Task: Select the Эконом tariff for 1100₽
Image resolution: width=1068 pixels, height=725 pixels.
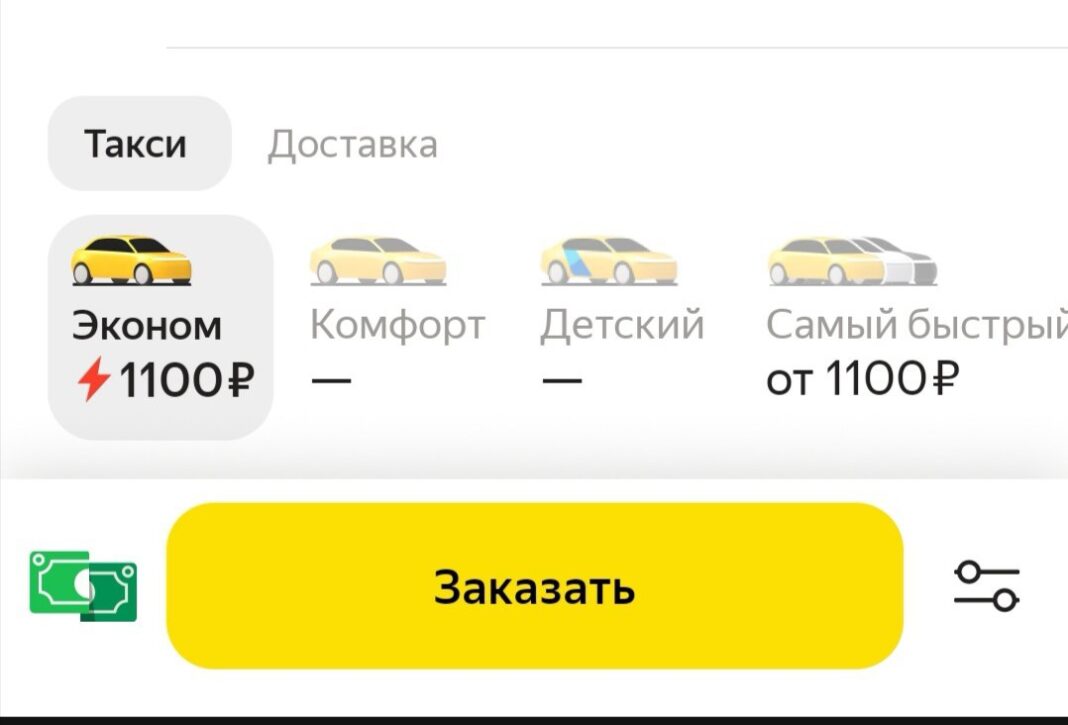Action: coord(160,327)
